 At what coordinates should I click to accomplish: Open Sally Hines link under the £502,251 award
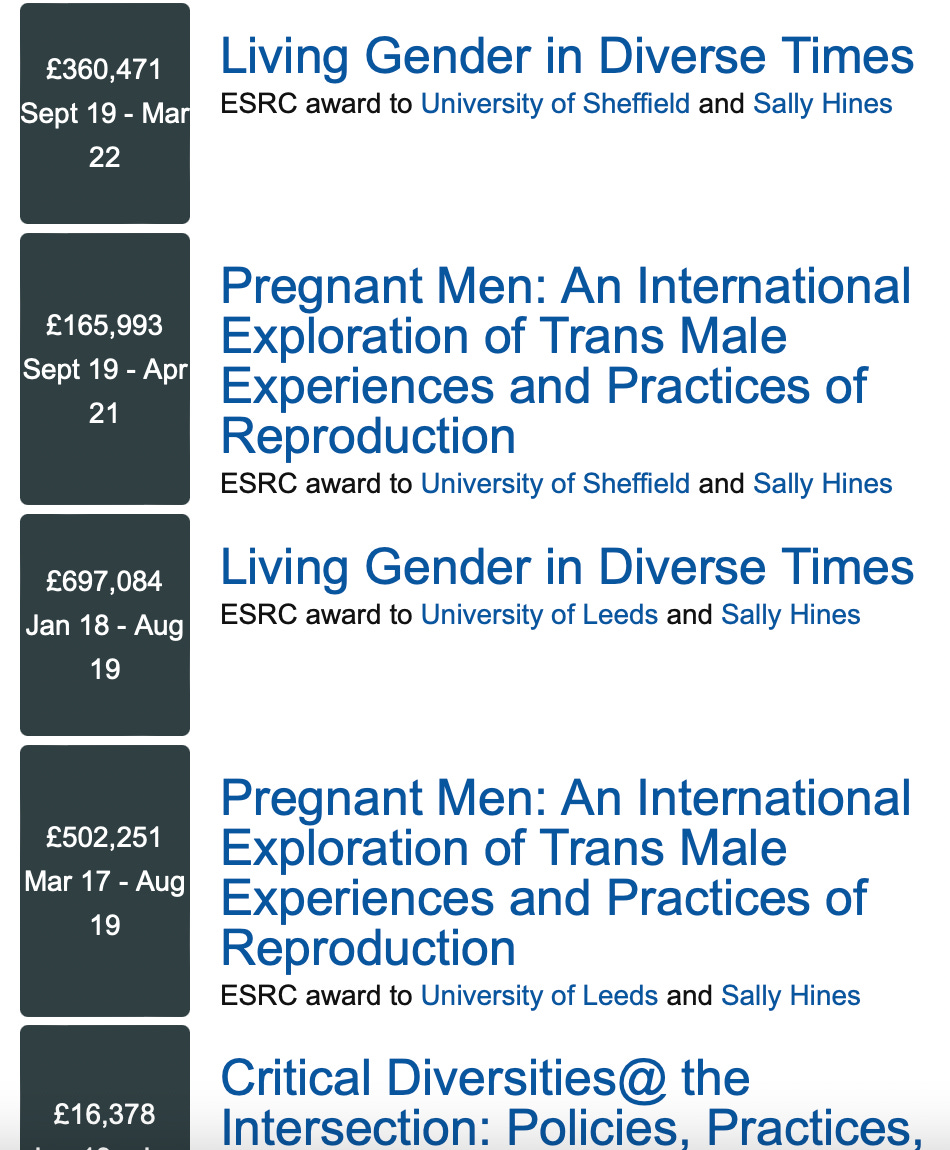pos(790,996)
